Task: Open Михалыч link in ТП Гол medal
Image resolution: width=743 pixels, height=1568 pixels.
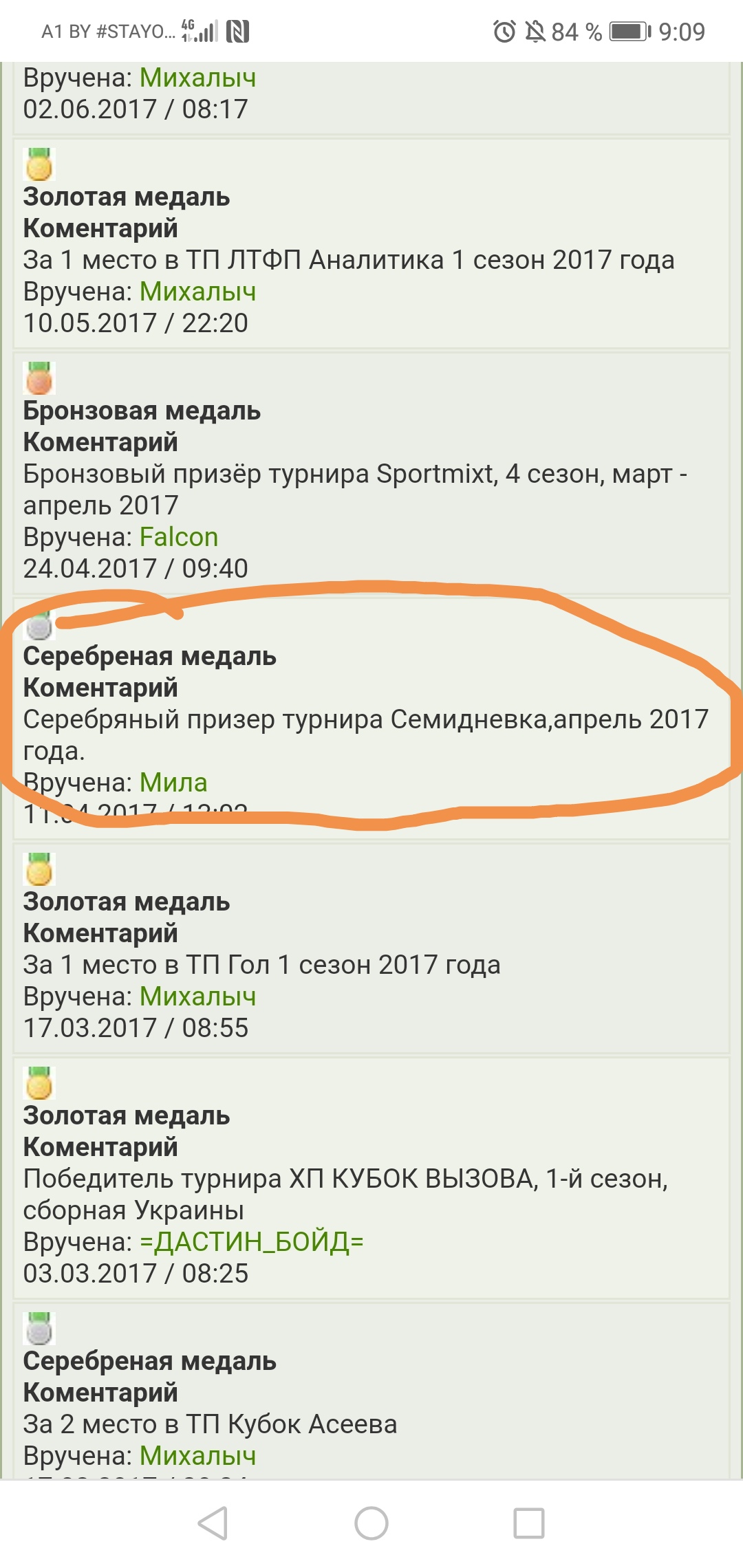Action: tap(197, 997)
